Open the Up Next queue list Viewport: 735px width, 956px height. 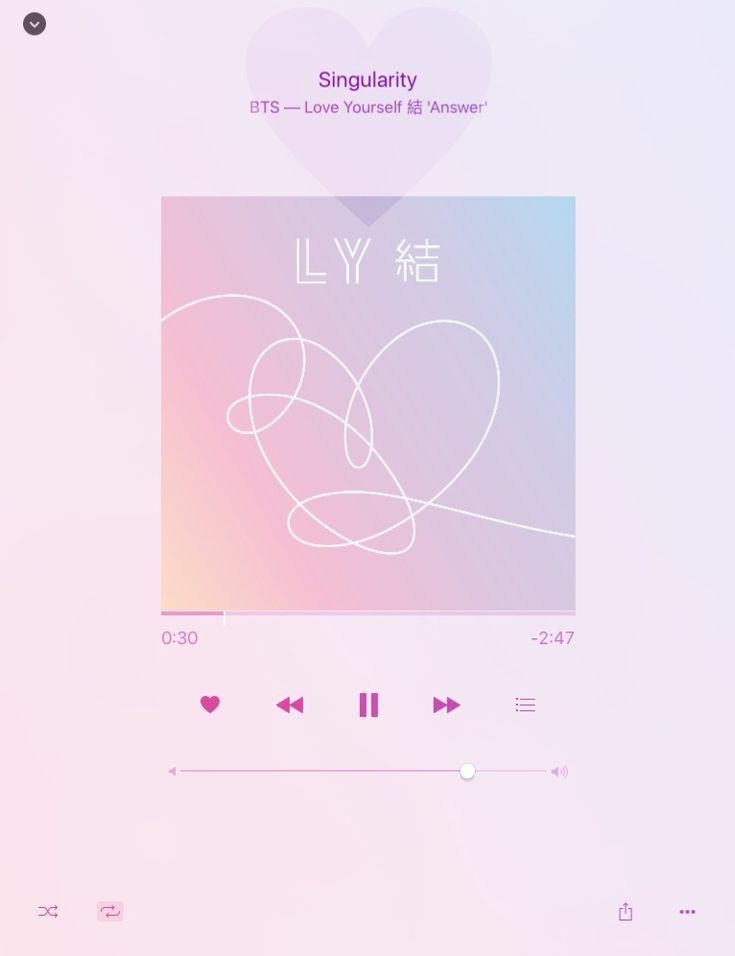[525, 705]
